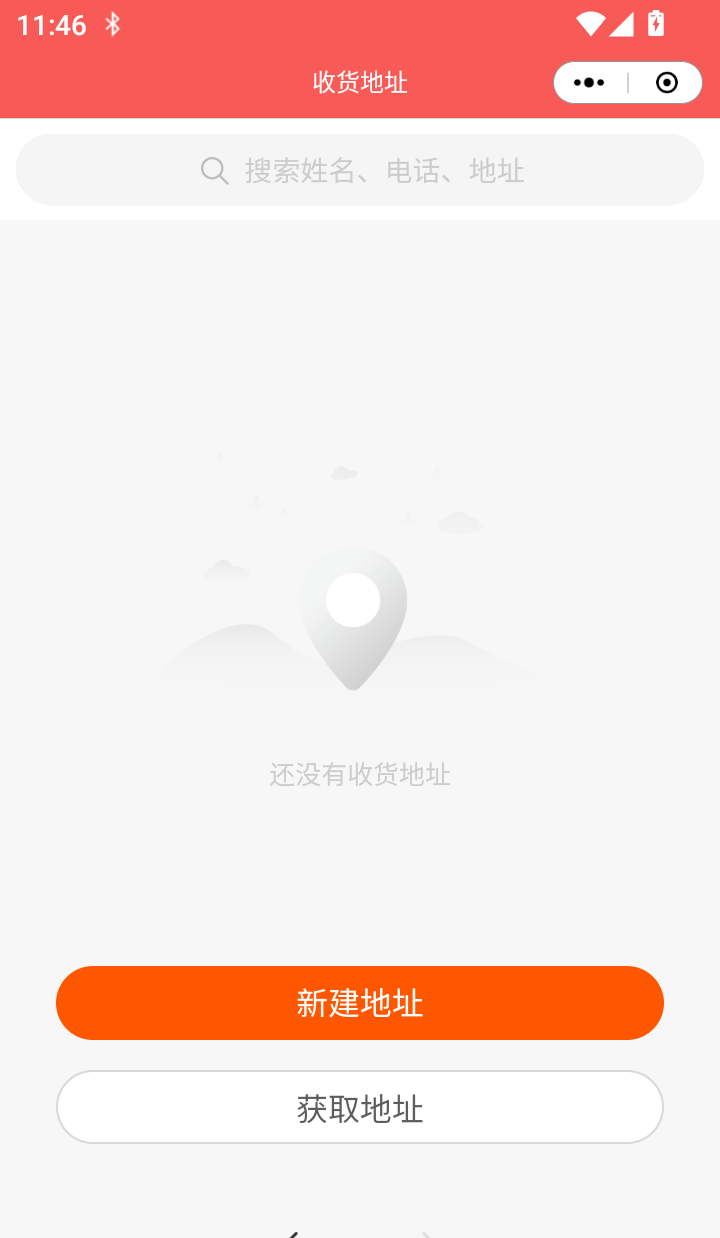
Task: Tap the Bluetooth status icon
Action: (112, 24)
